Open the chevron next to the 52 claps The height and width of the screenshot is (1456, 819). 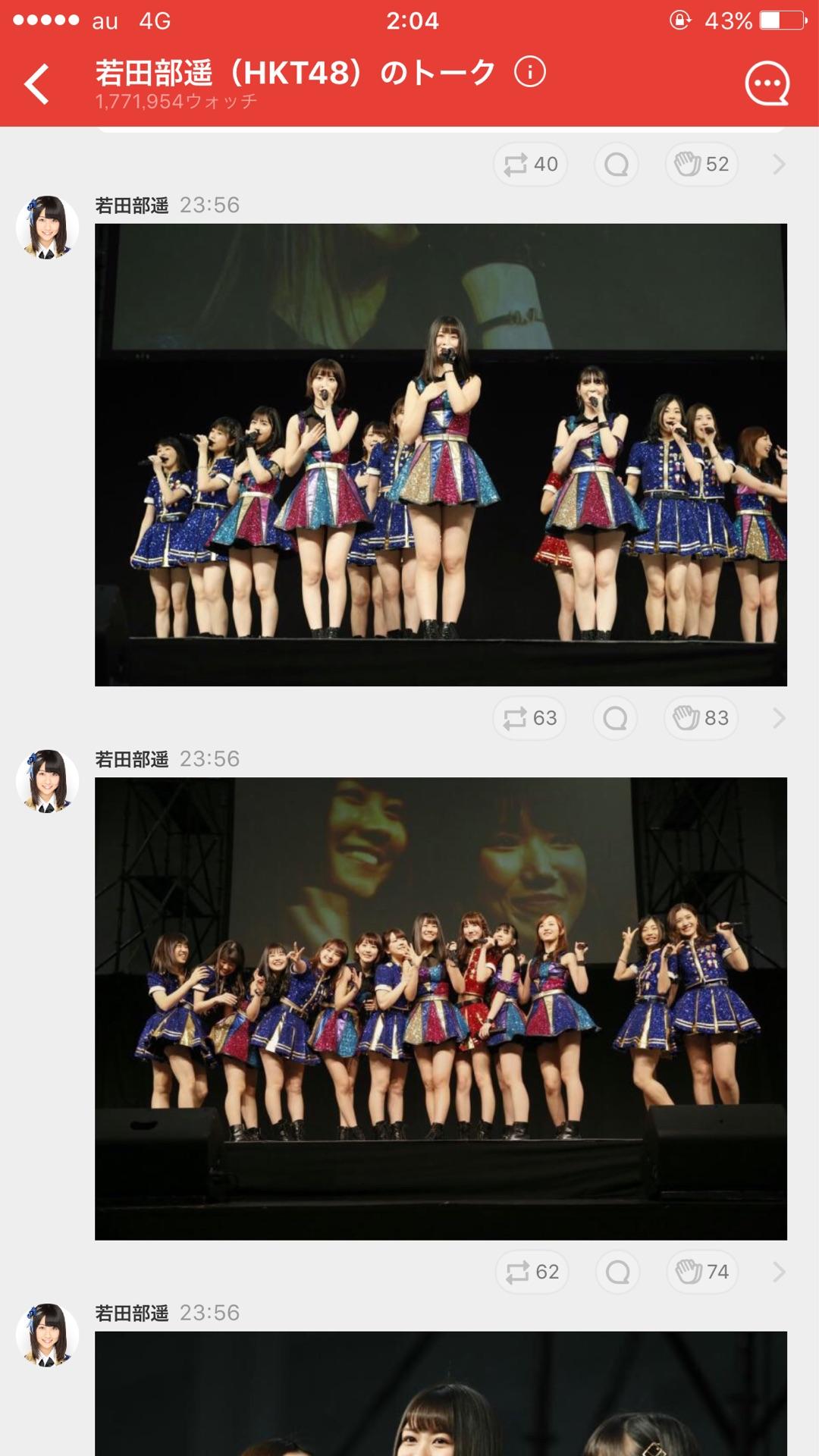(779, 164)
